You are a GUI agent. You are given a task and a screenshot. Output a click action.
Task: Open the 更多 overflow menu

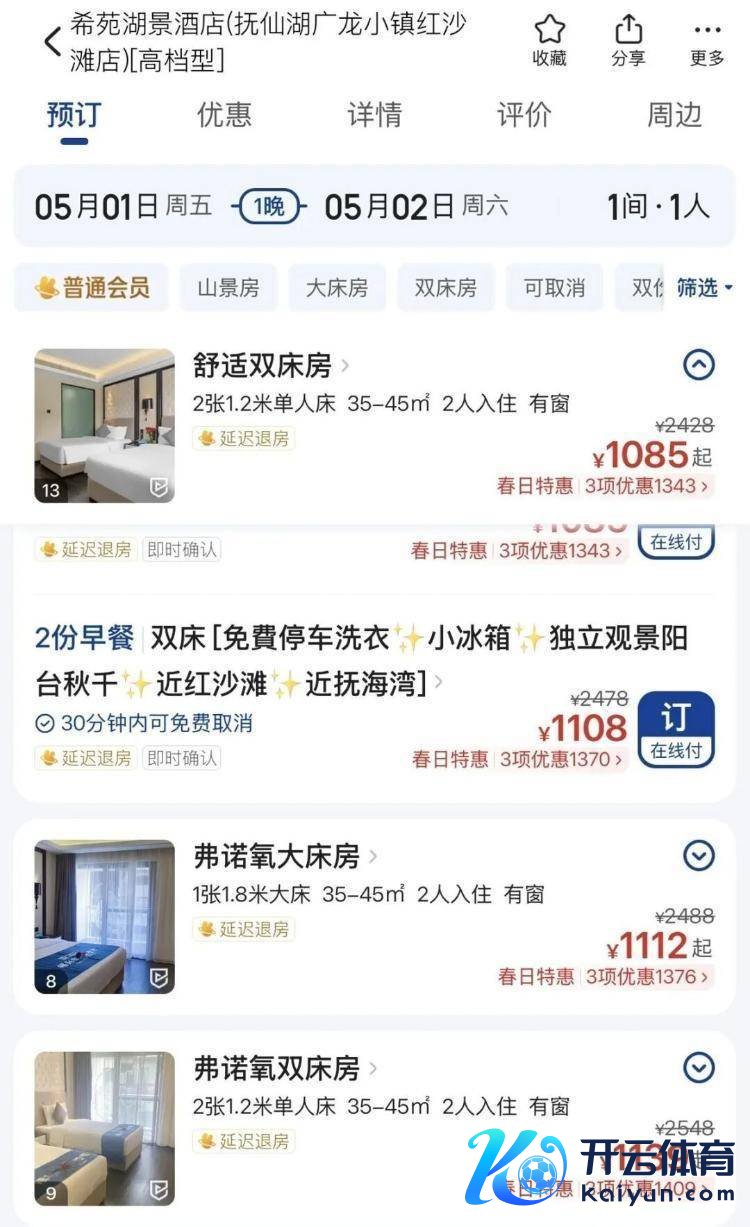coord(706,41)
